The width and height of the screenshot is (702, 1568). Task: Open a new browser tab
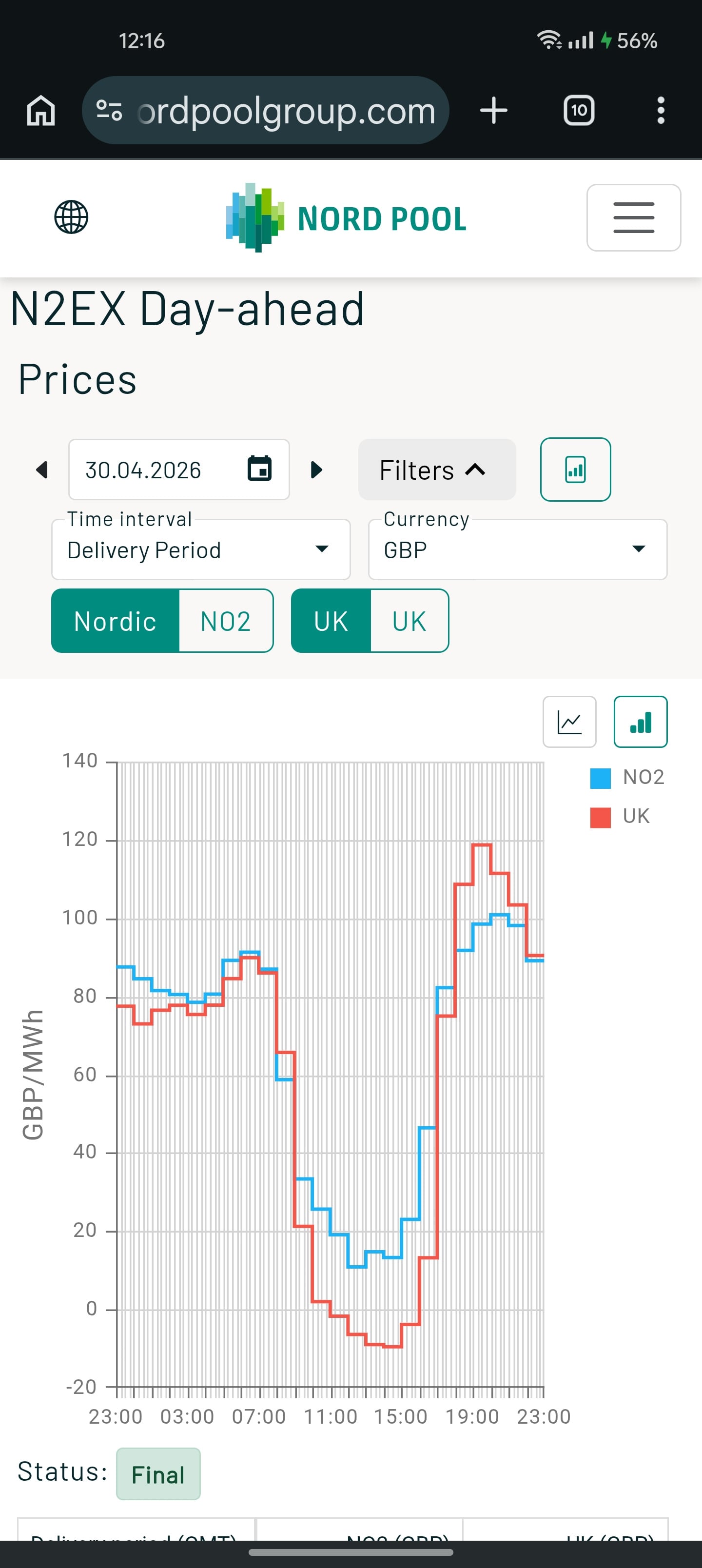[493, 111]
